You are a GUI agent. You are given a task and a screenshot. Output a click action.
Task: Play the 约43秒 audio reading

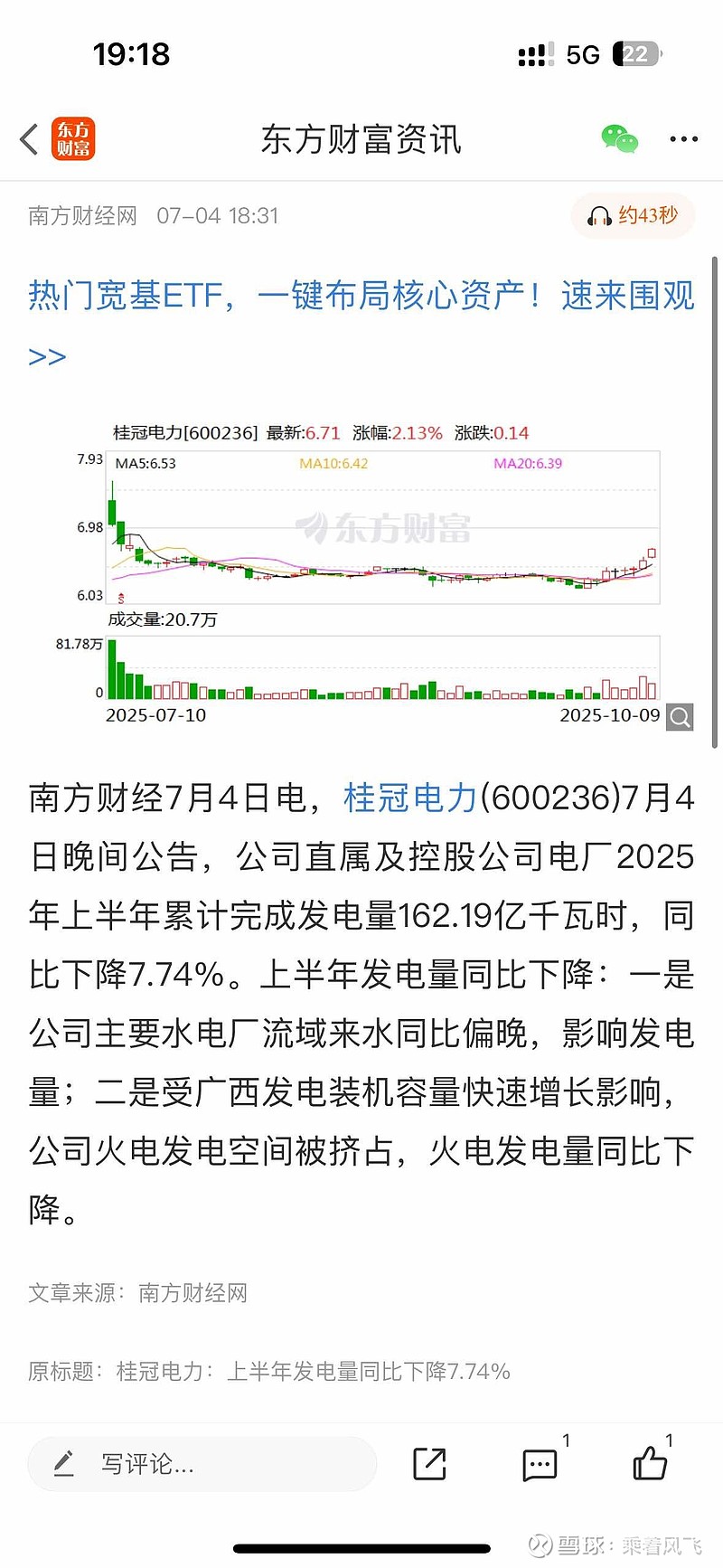pyautogui.click(x=633, y=215)
